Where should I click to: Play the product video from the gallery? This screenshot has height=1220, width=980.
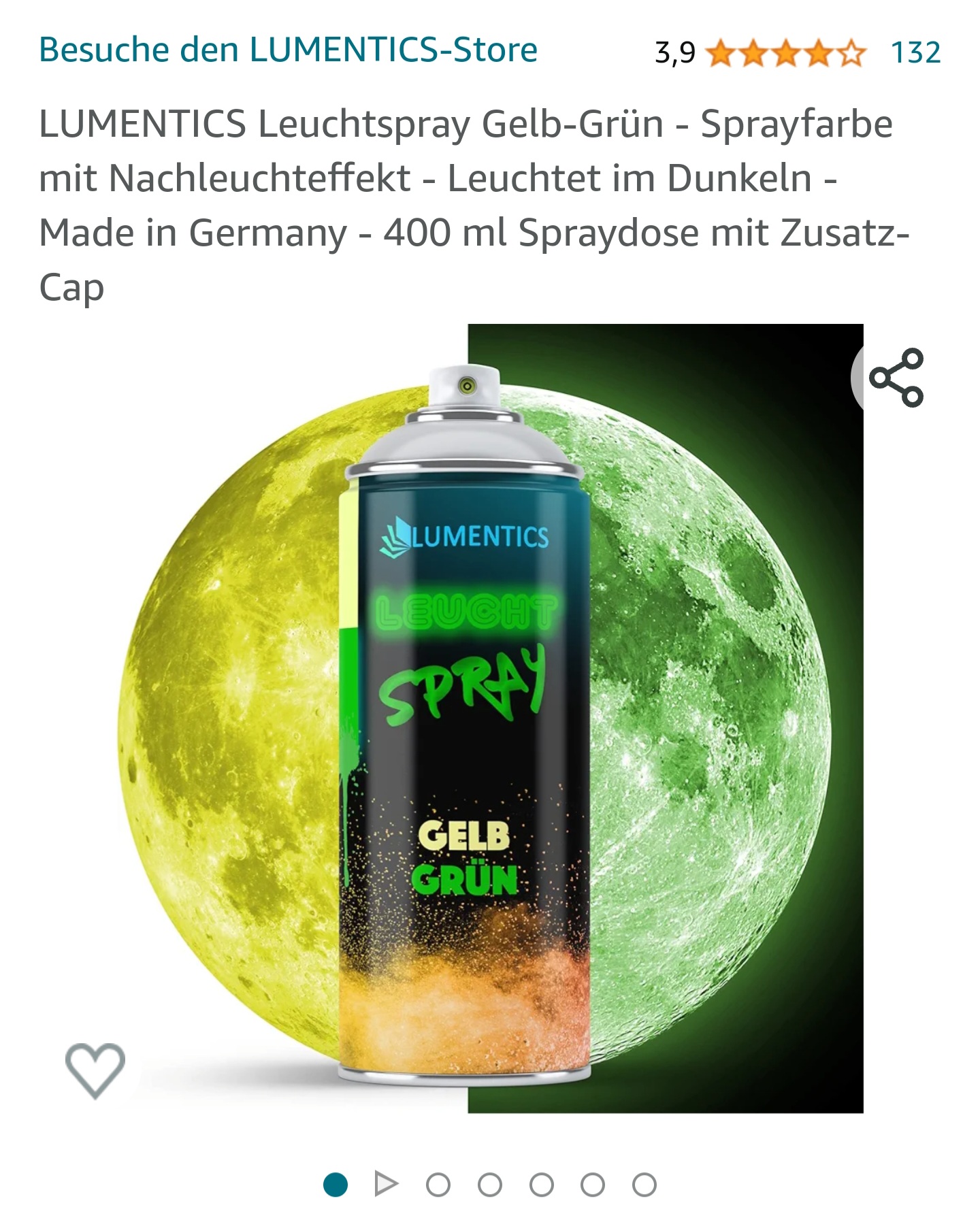[x=386, y=1185]
